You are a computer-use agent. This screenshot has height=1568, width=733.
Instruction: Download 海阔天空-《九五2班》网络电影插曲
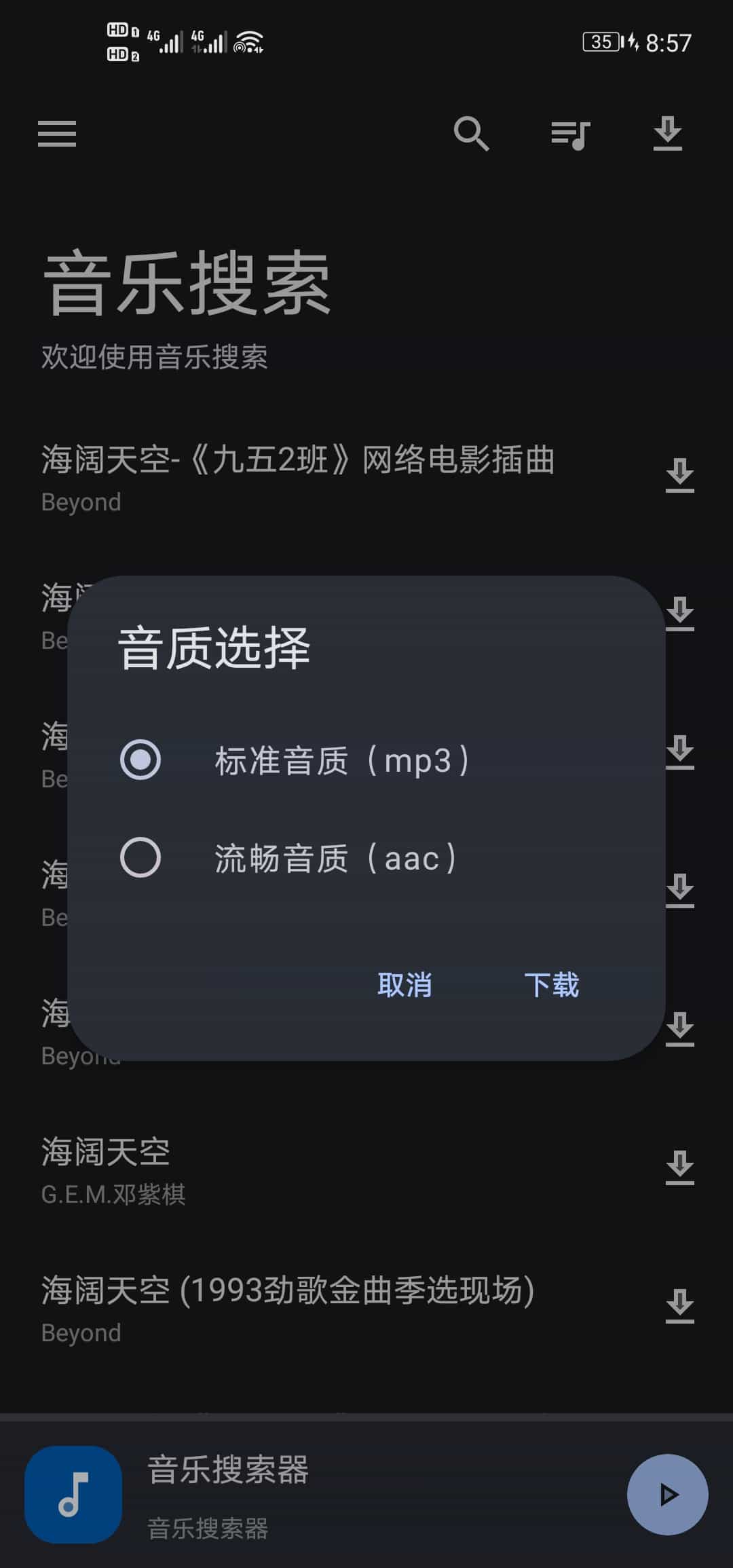point(679,475)
